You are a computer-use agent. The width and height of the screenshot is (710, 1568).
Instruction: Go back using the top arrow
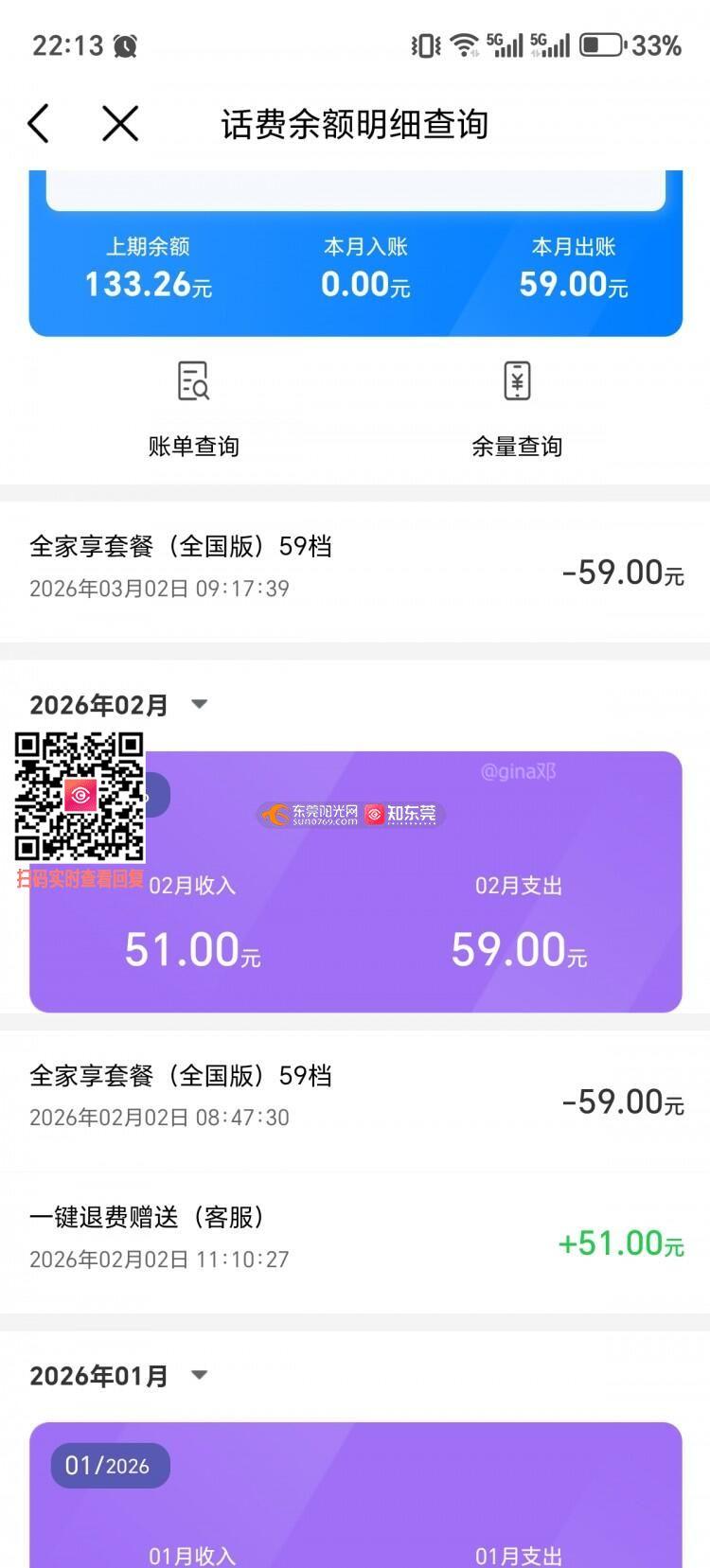click(x=39, y=124)
